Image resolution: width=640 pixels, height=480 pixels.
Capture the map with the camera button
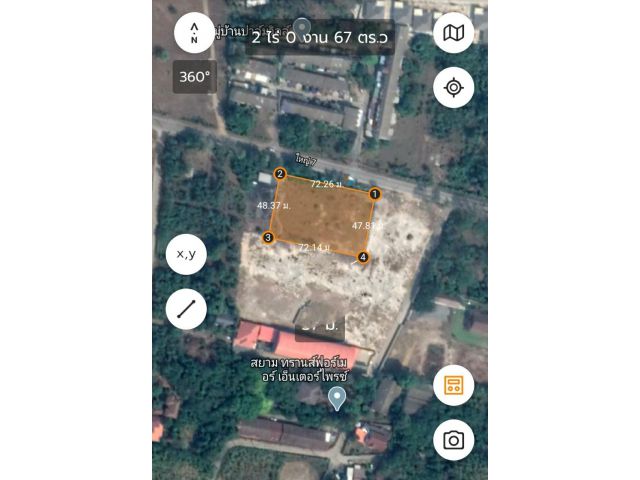(454, 440)
